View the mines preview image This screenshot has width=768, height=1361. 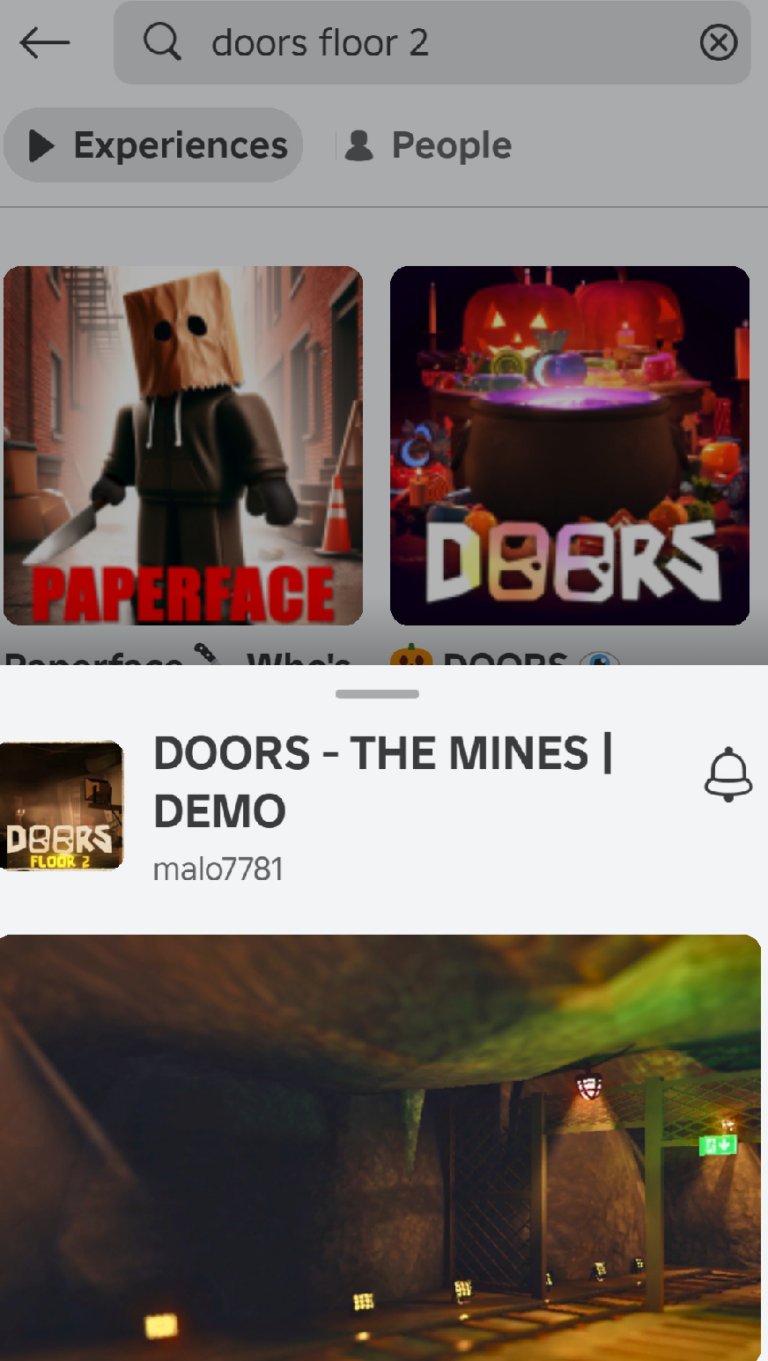pyautogui.click(x=380, y=1145)
